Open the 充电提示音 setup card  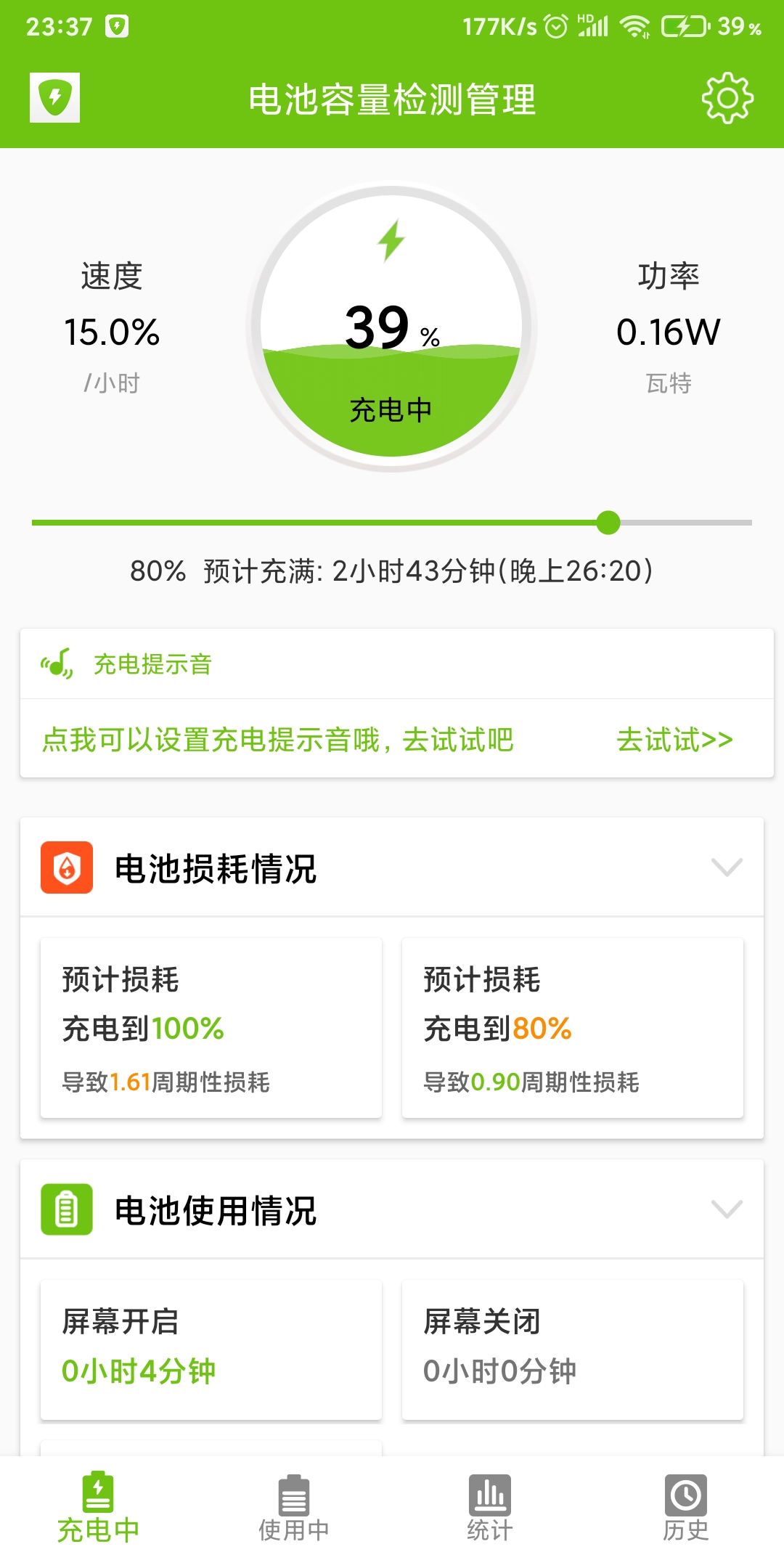pyautogui.click(x=277, y=740)
